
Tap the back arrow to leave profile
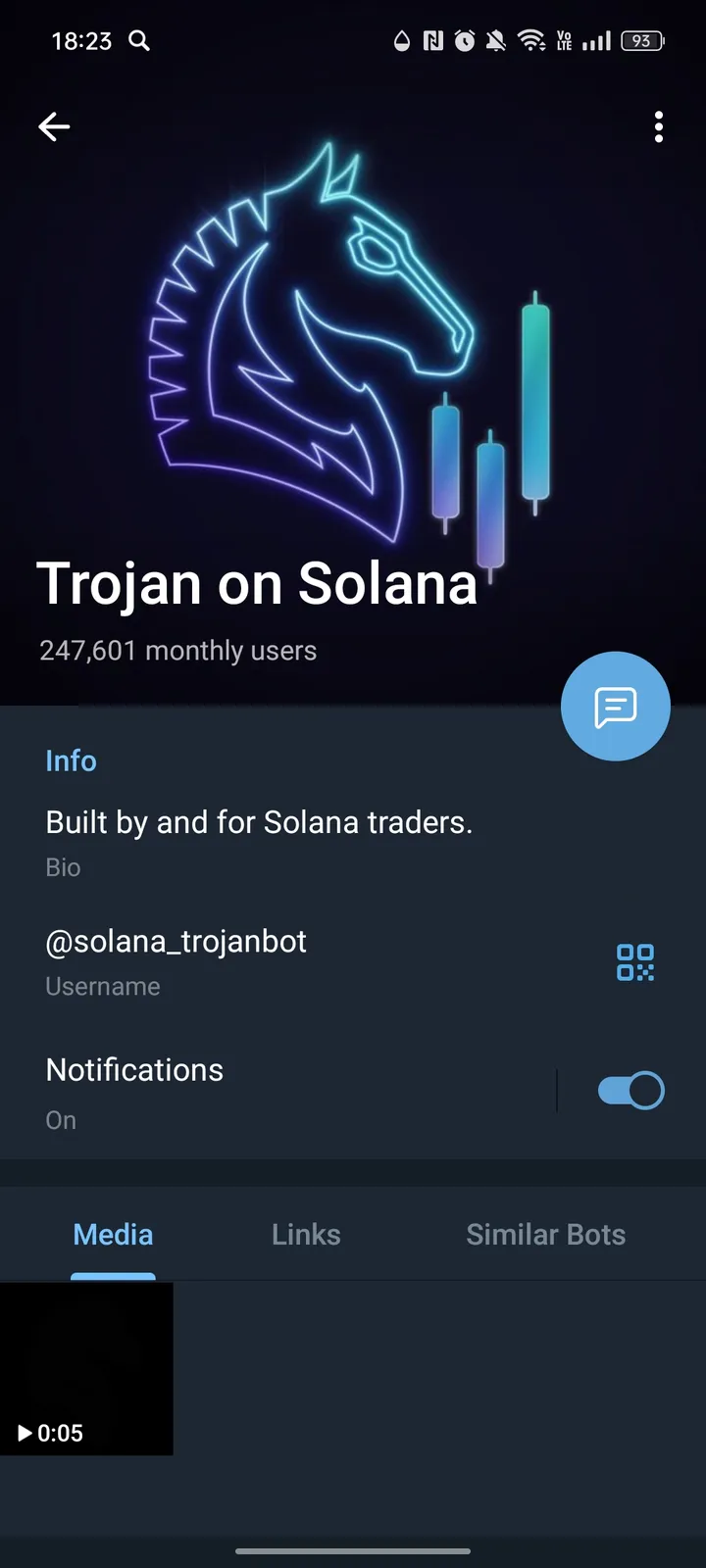54,127
